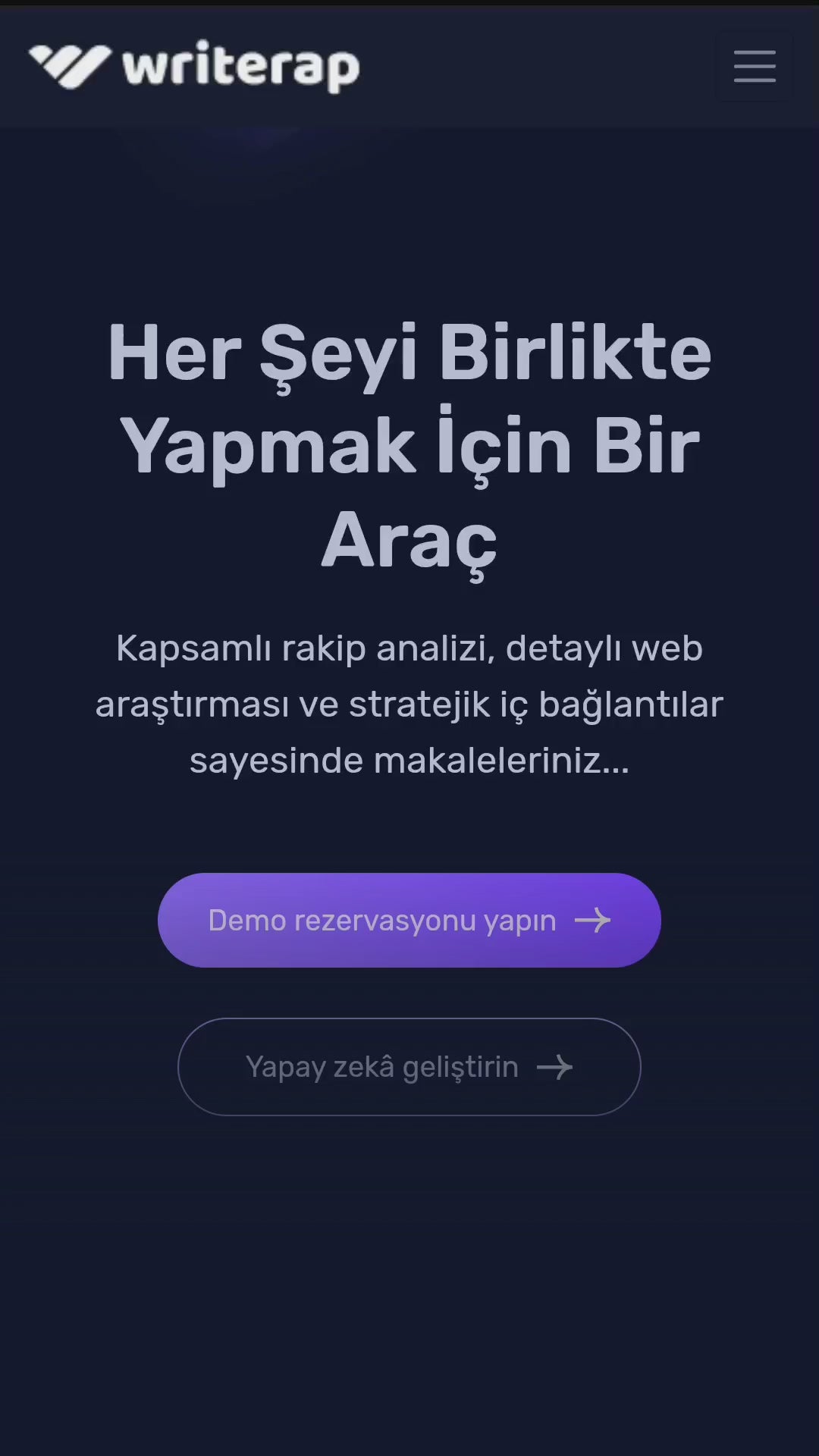Select the Kapsamlı rakip analizi description text
This screenshot has height=1456, width=819.
[x=409, y=702]
